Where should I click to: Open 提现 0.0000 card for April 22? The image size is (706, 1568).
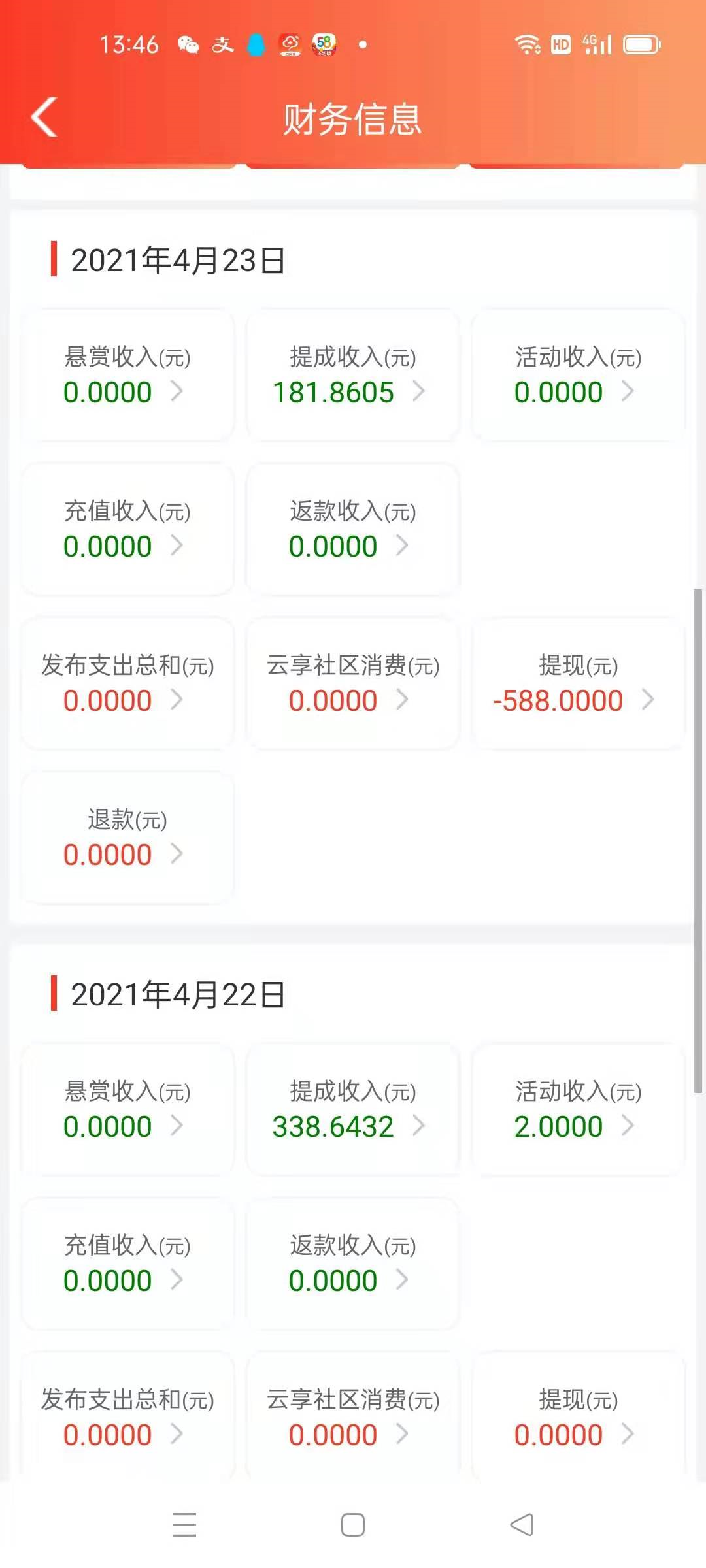pos(578,1418)
